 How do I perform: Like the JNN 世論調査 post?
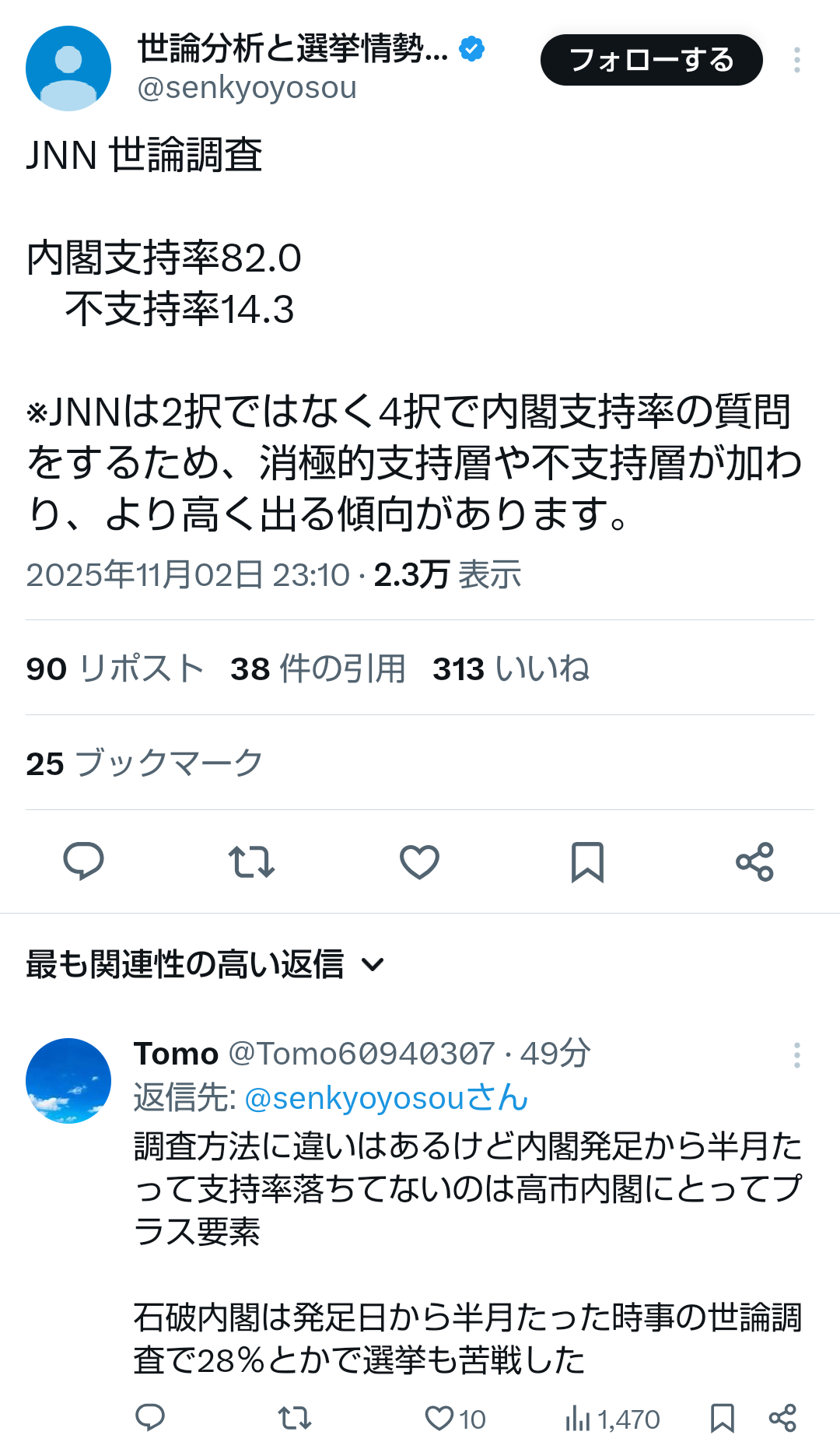coord(419,861)
